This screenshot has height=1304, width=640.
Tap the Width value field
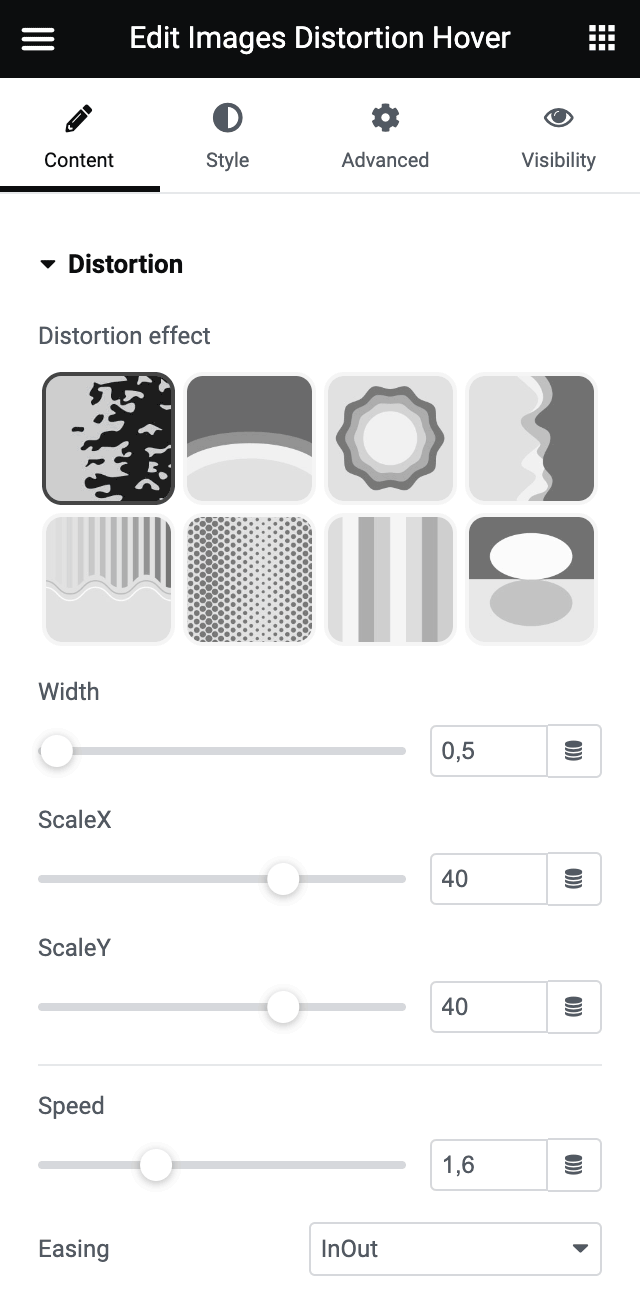[x=488, y=751]
